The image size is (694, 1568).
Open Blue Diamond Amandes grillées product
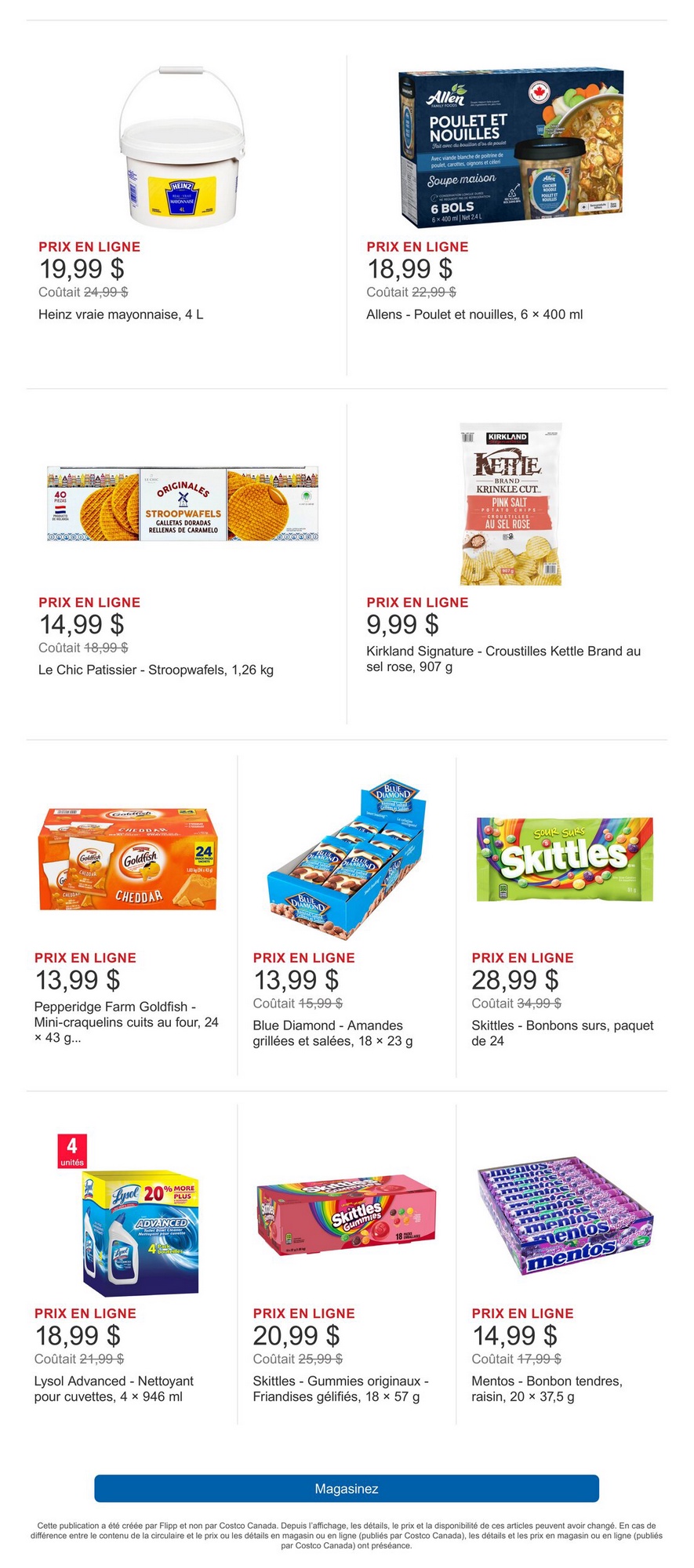[347, 860]
